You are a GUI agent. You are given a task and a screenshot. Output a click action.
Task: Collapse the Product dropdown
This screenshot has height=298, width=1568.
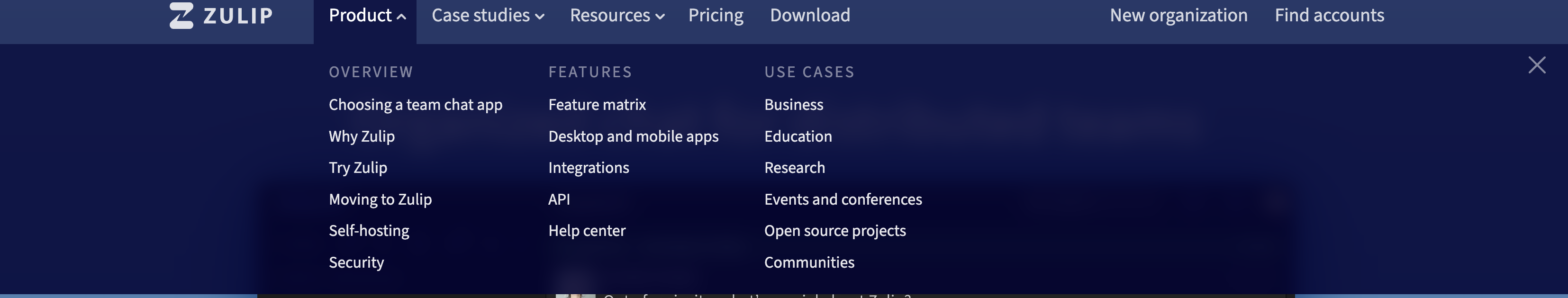pos(366,16)
